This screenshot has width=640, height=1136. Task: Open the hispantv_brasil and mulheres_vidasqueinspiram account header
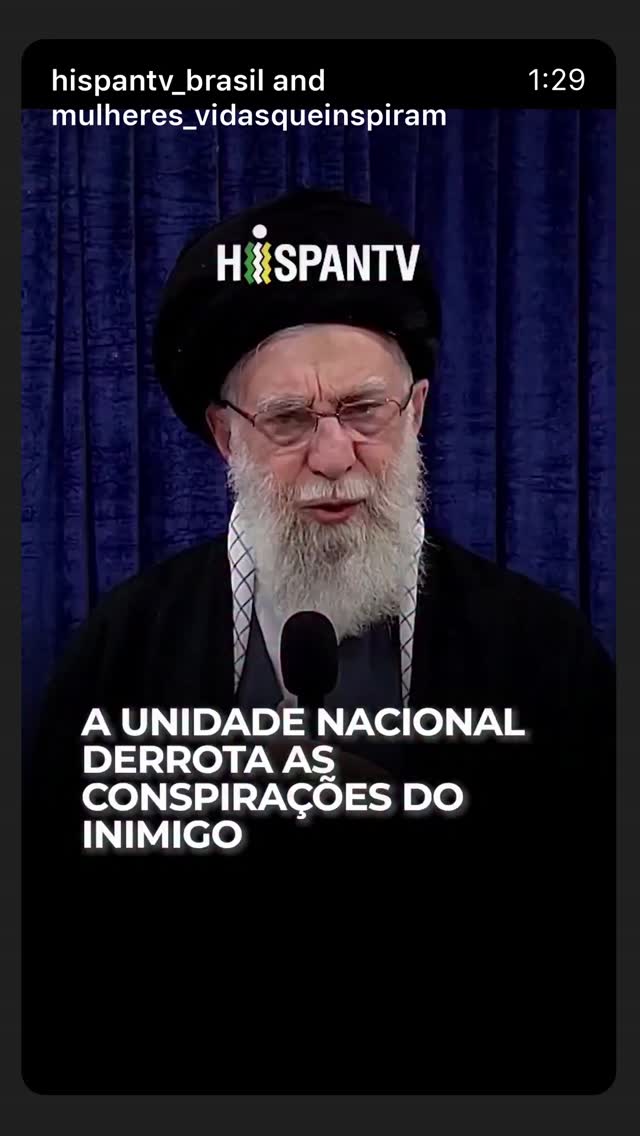pos(249,99)
